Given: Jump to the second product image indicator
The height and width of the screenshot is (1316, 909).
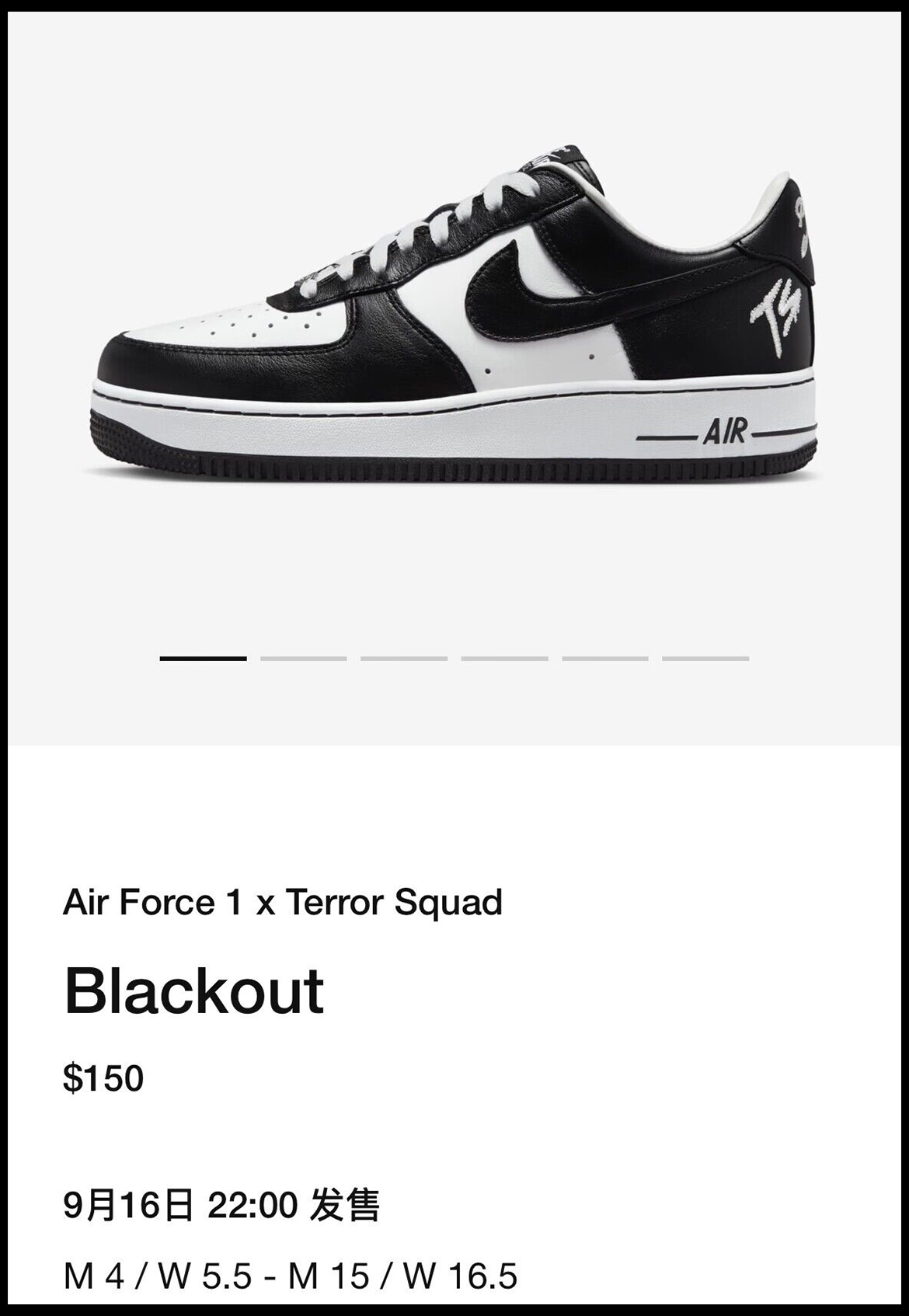Looking at the screenshot, I should 304,658.
